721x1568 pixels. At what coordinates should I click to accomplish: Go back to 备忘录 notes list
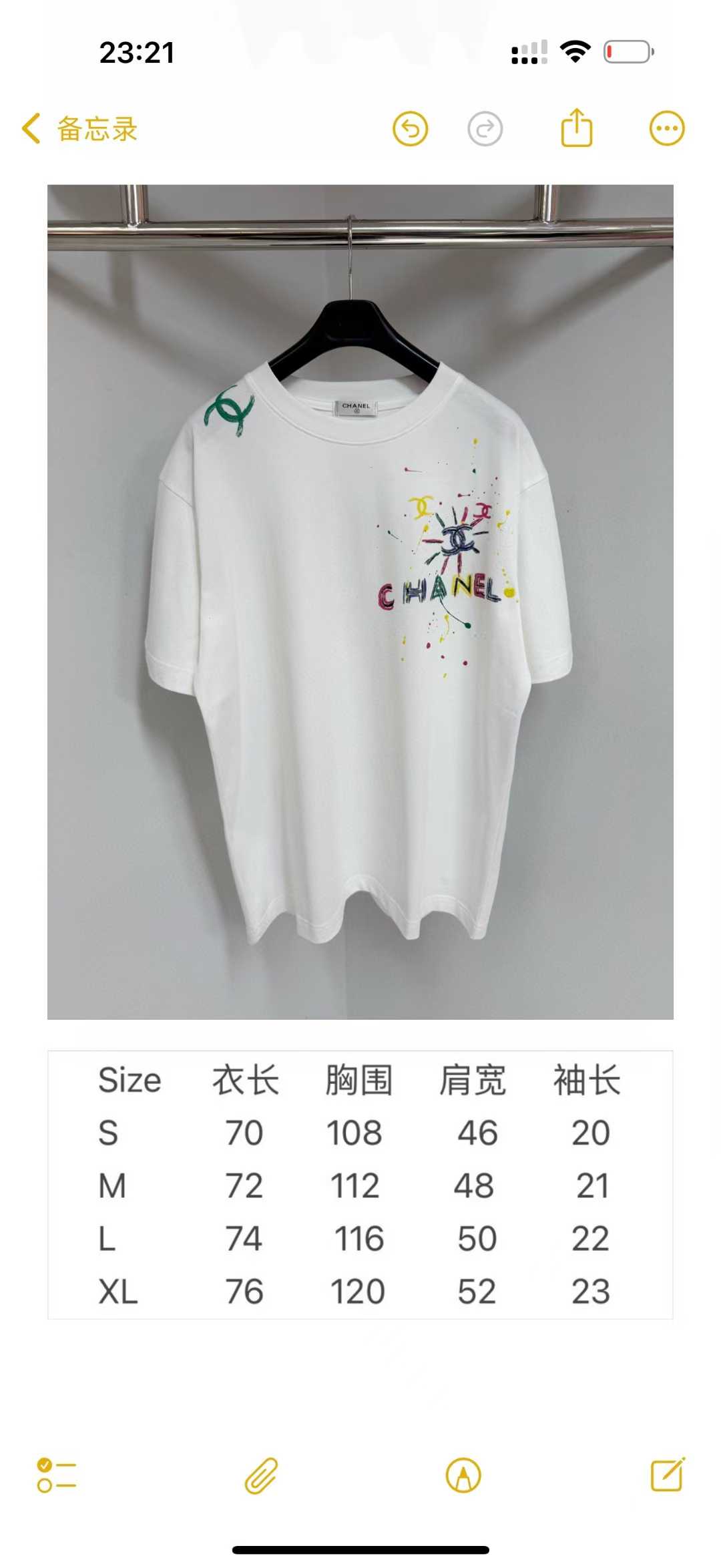point(80,129)
